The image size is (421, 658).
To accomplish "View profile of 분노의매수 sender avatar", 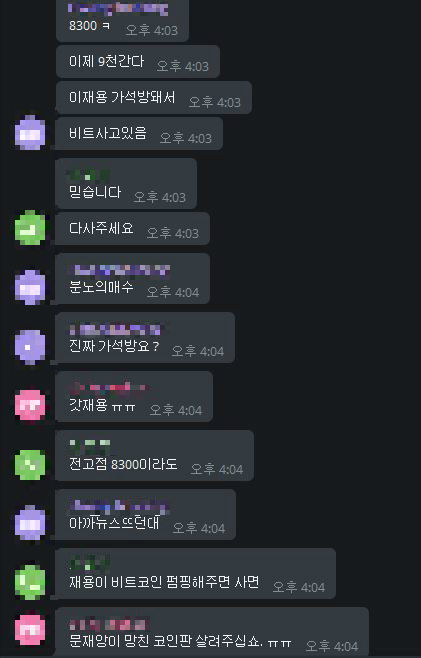I will 30,287.
